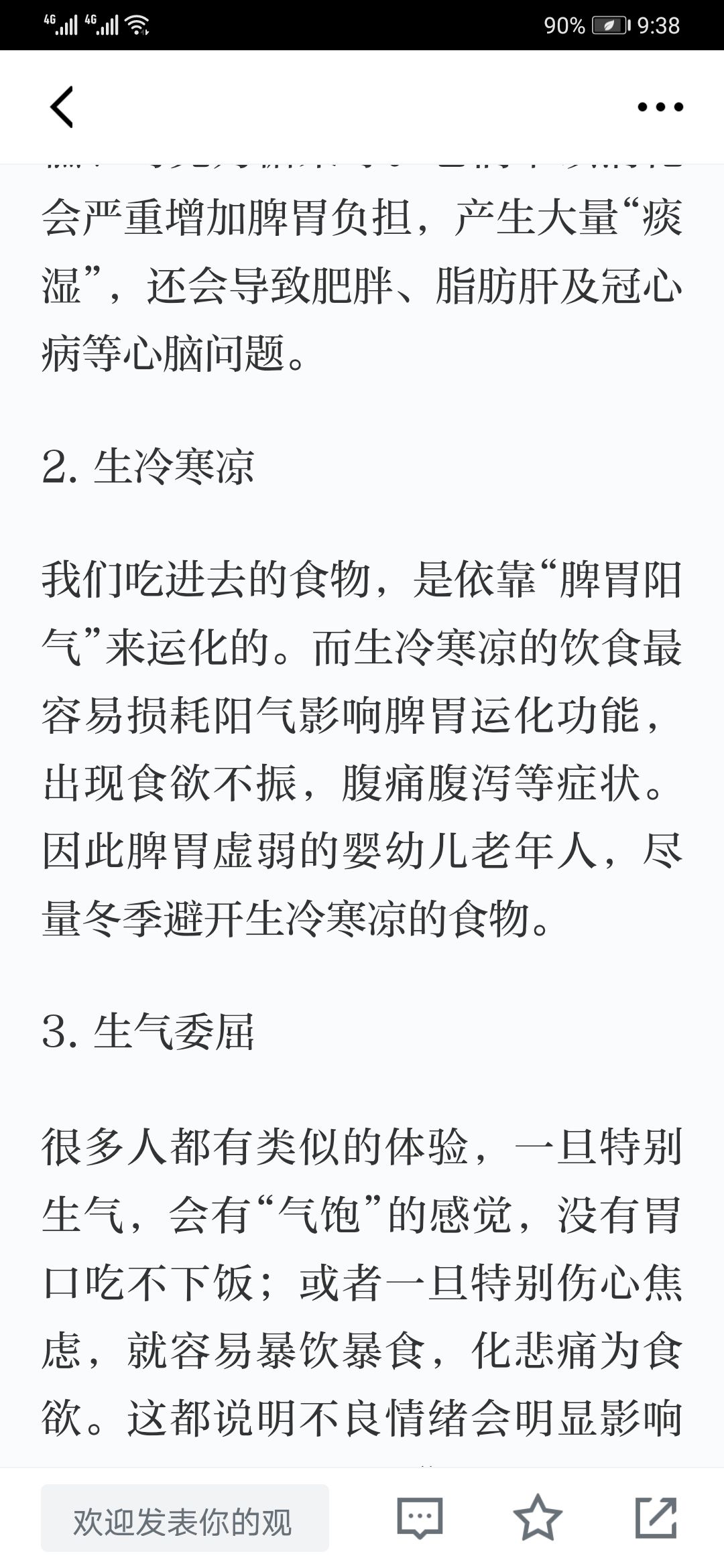Open the three-dot overflow menu

[x=660, y=107]
